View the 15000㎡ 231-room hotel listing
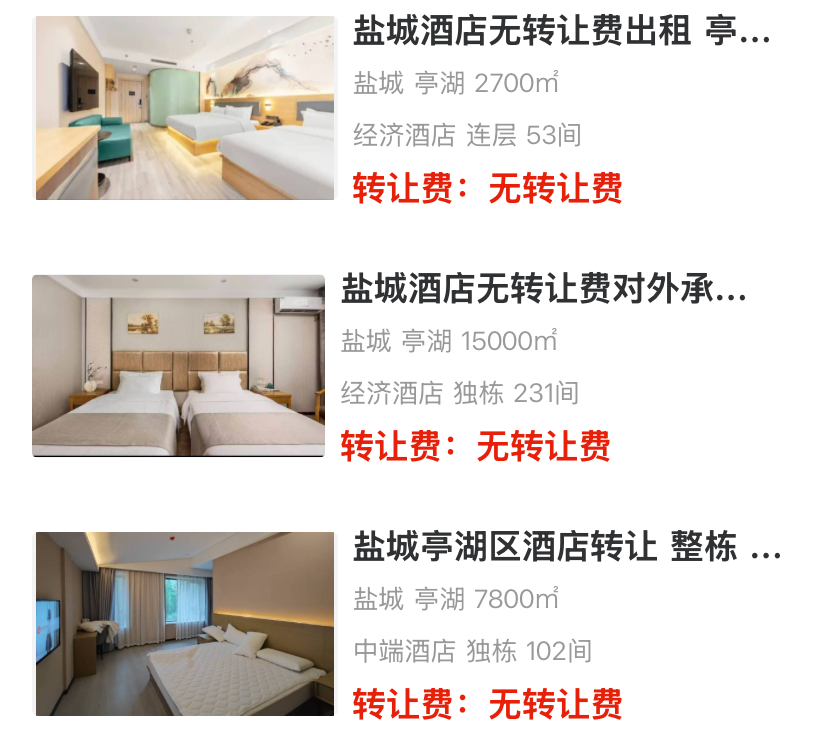This screenshot has height=738, width=828. click(543, 290)
